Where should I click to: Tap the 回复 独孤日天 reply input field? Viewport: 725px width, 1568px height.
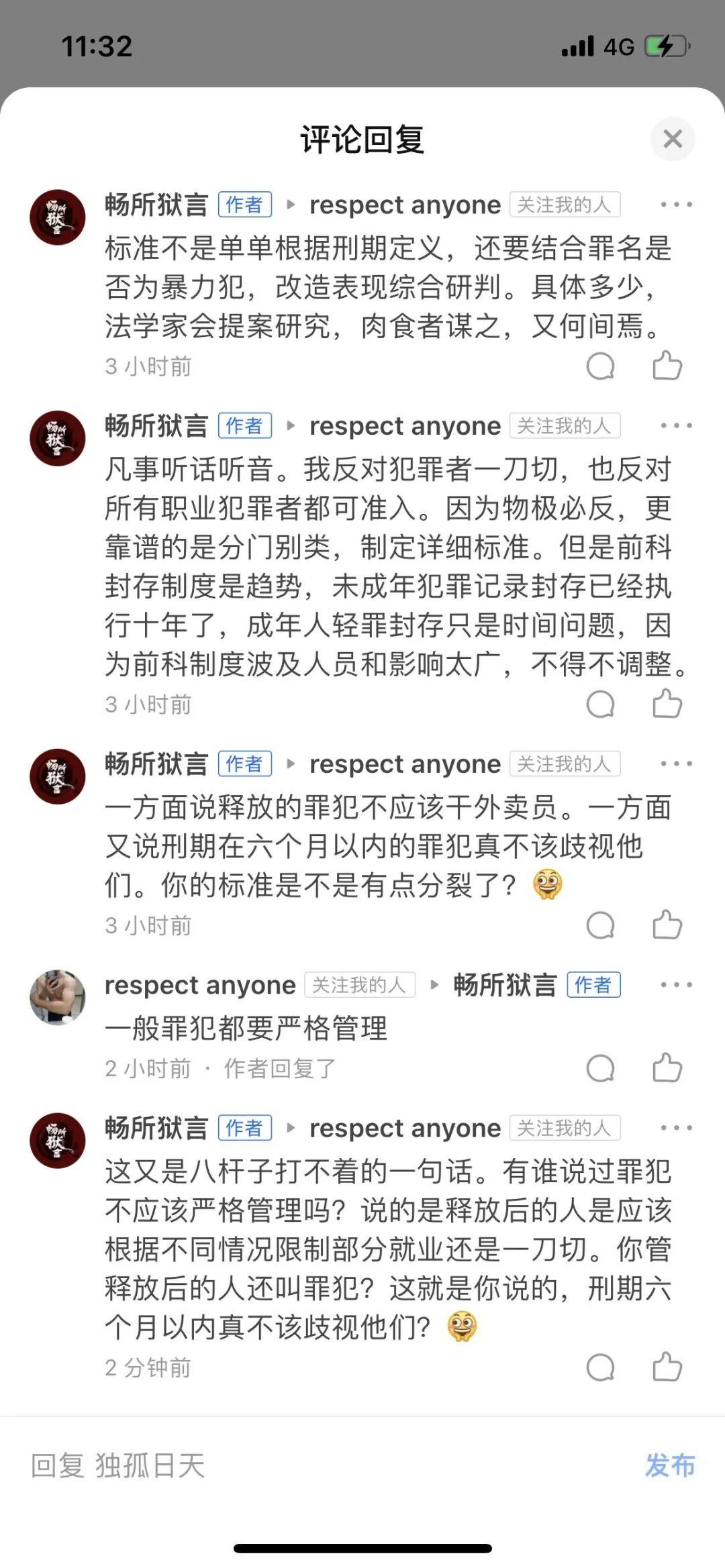coord(322,1465)
